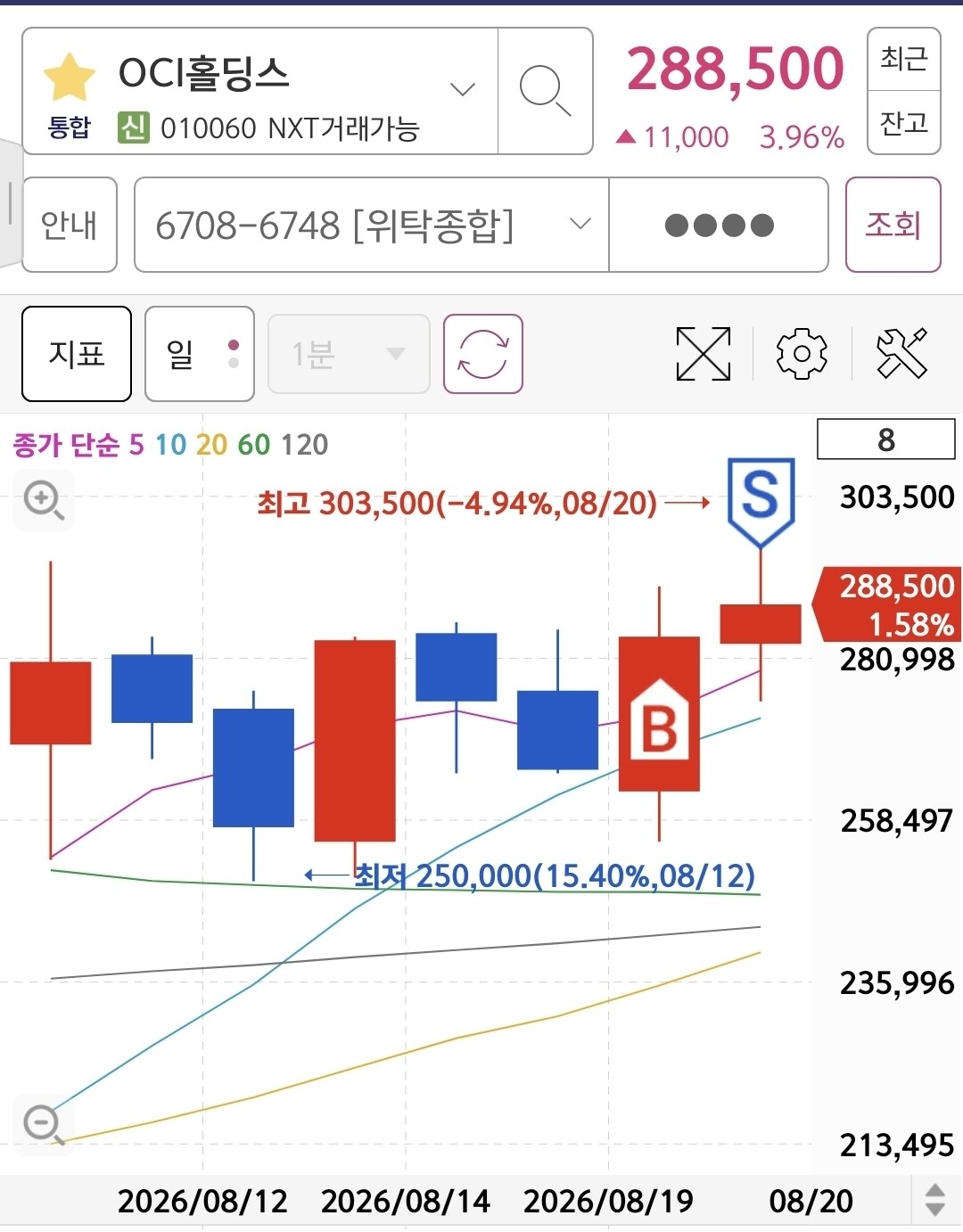Expand the OCI홀딩스 stock dropdown
Image resolution: width=963 pixels, height=1232 pixels.
[x=462, y=89]
